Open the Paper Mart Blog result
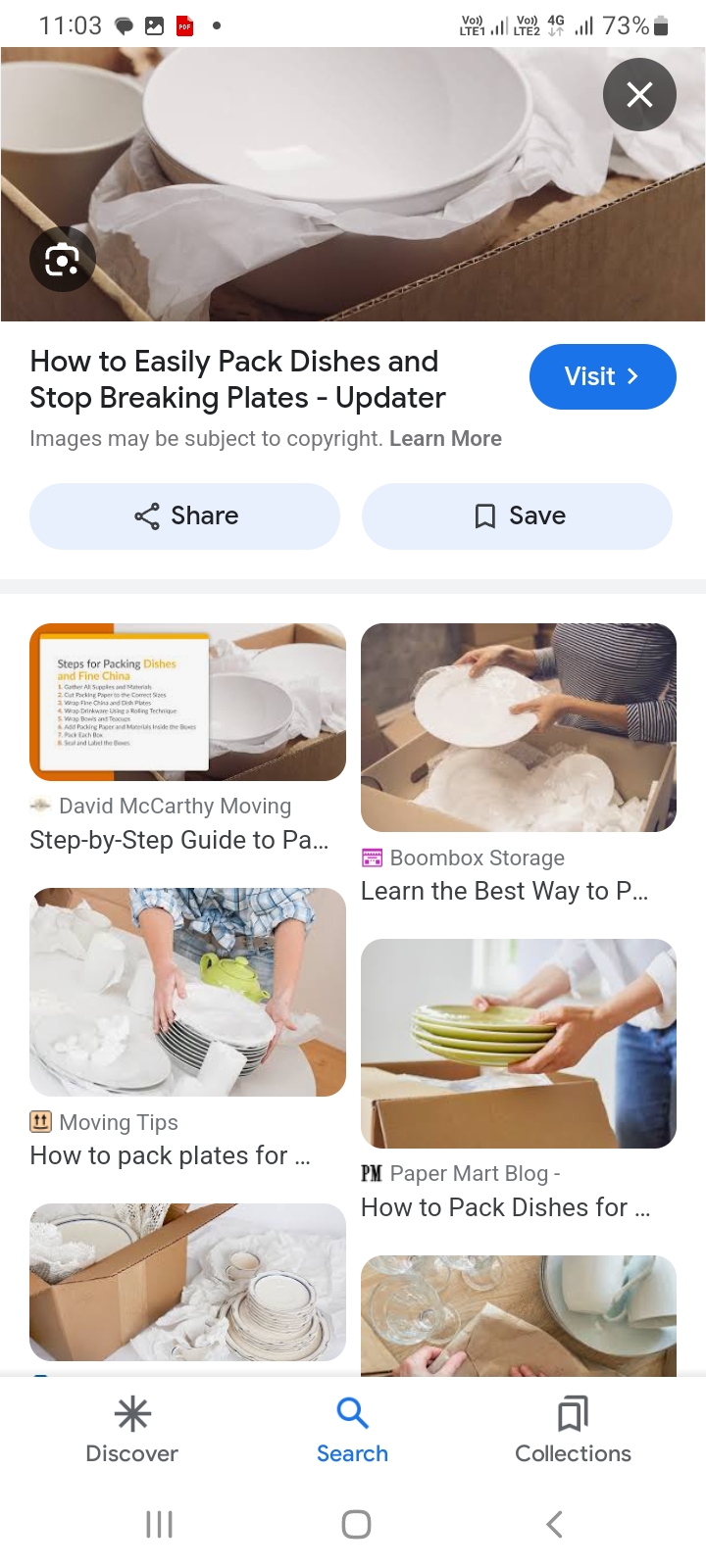 [519, 1044]
